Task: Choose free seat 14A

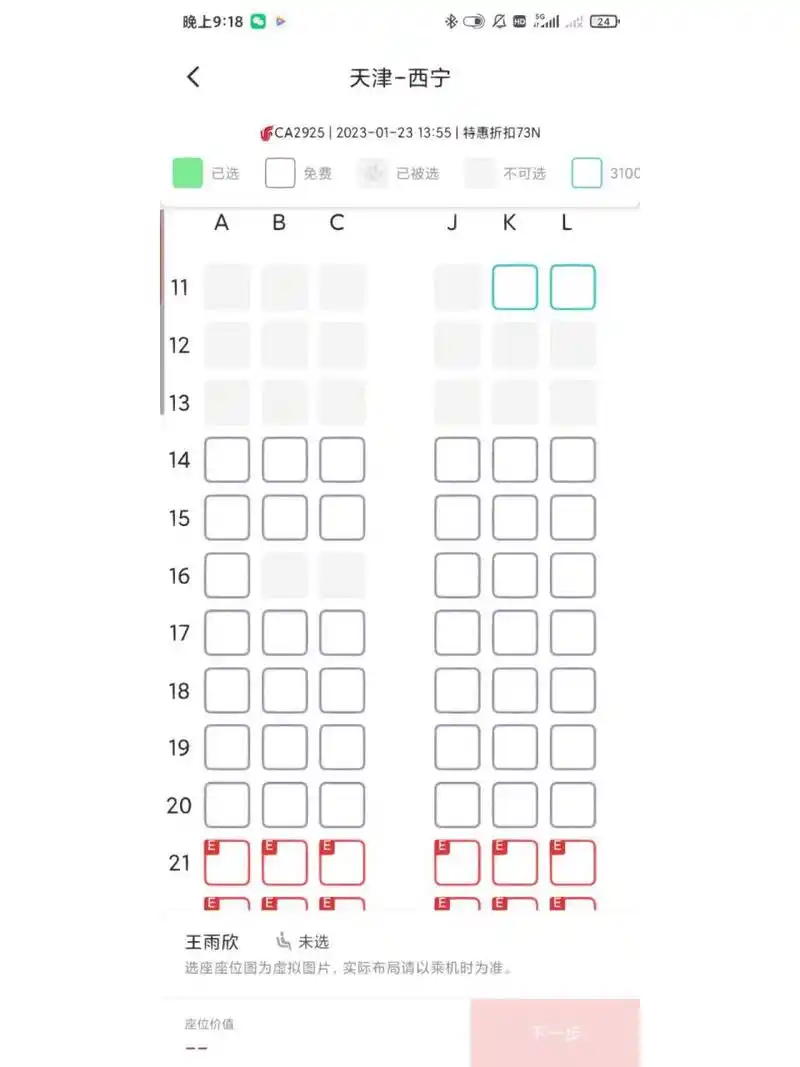Action: (x=227, y=460)
